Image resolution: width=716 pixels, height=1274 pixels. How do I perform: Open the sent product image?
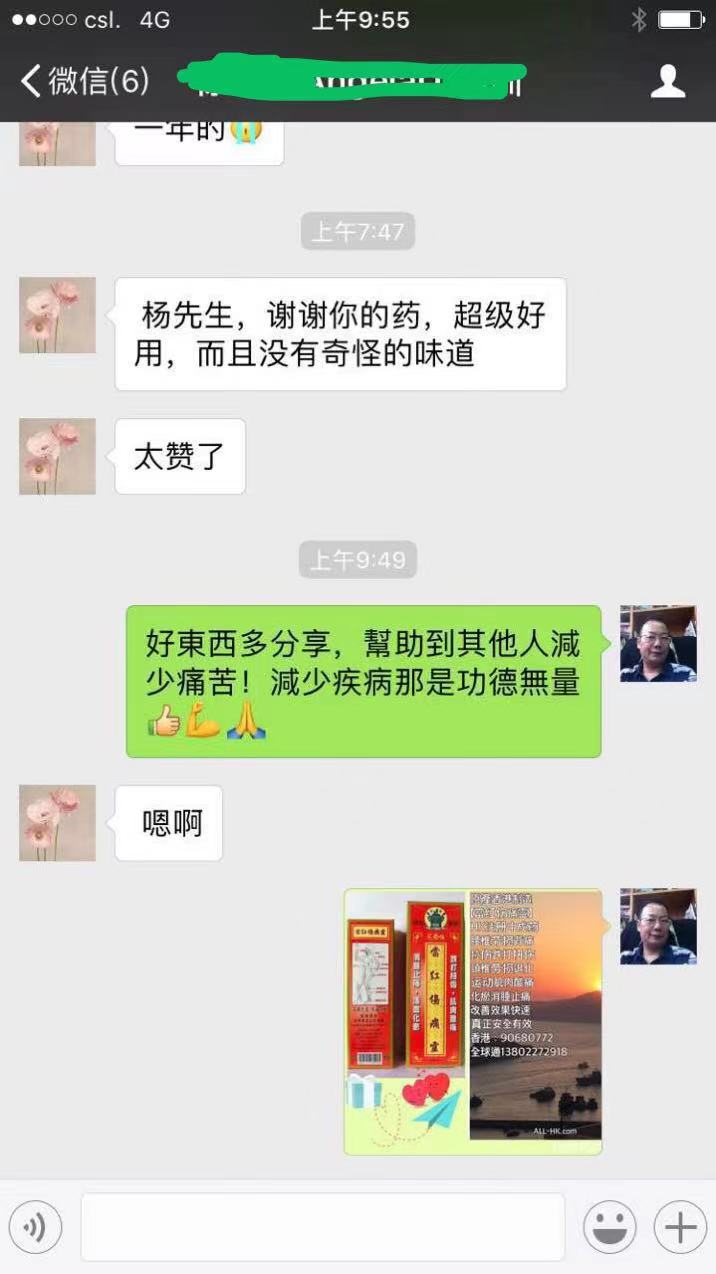click(x=473, y=1021)
